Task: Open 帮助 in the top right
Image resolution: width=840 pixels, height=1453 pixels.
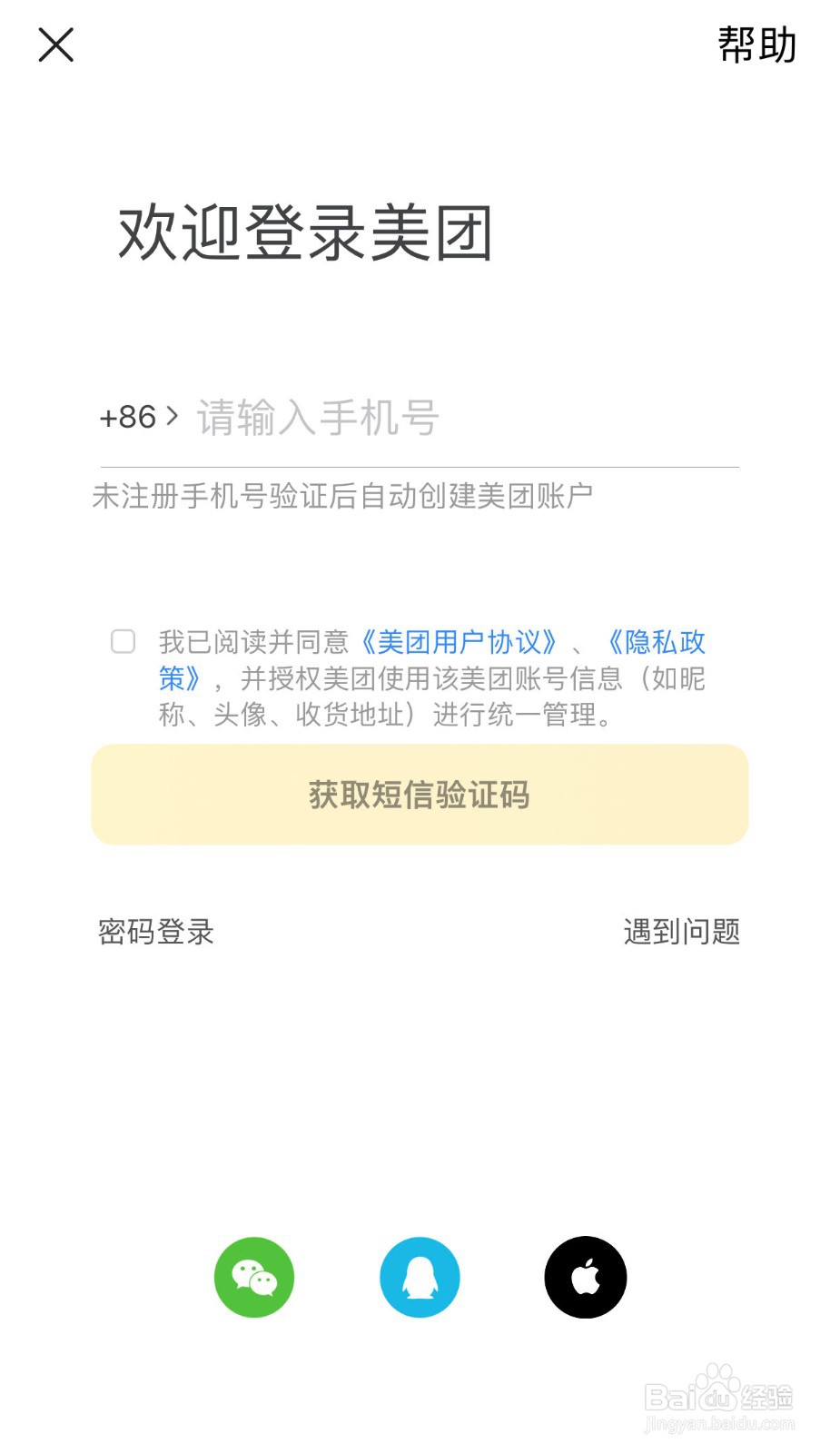Action: pyautogui.click(x=756, y=44)
